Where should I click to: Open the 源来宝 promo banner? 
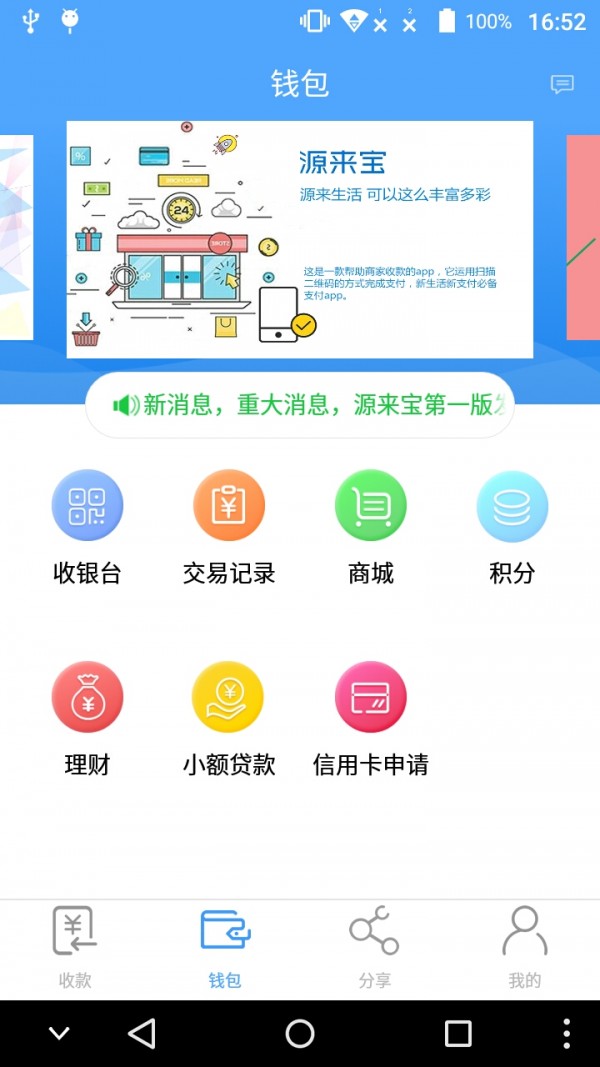tap(300, 240)
